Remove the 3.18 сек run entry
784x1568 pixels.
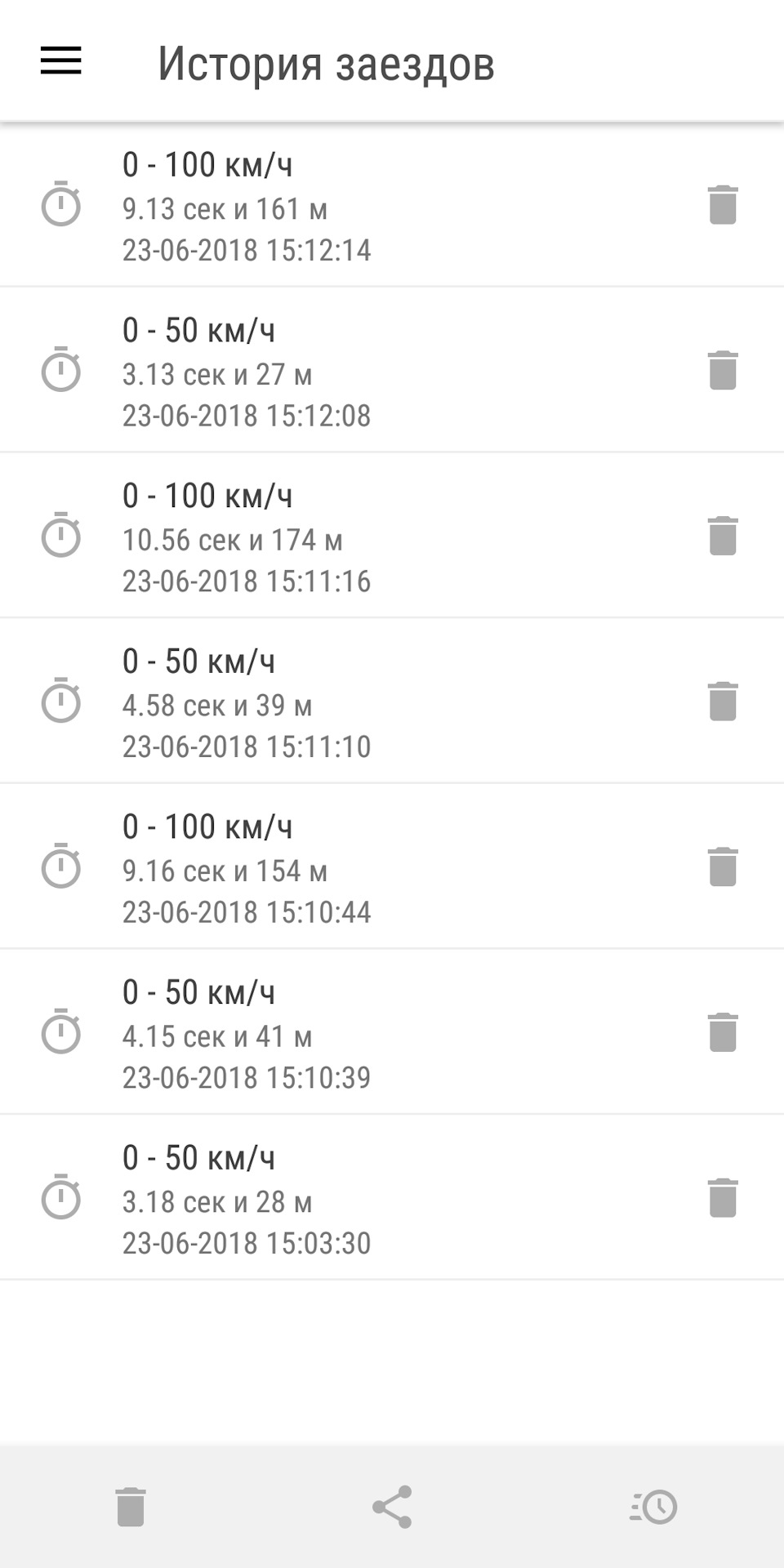pos(723,1198)
